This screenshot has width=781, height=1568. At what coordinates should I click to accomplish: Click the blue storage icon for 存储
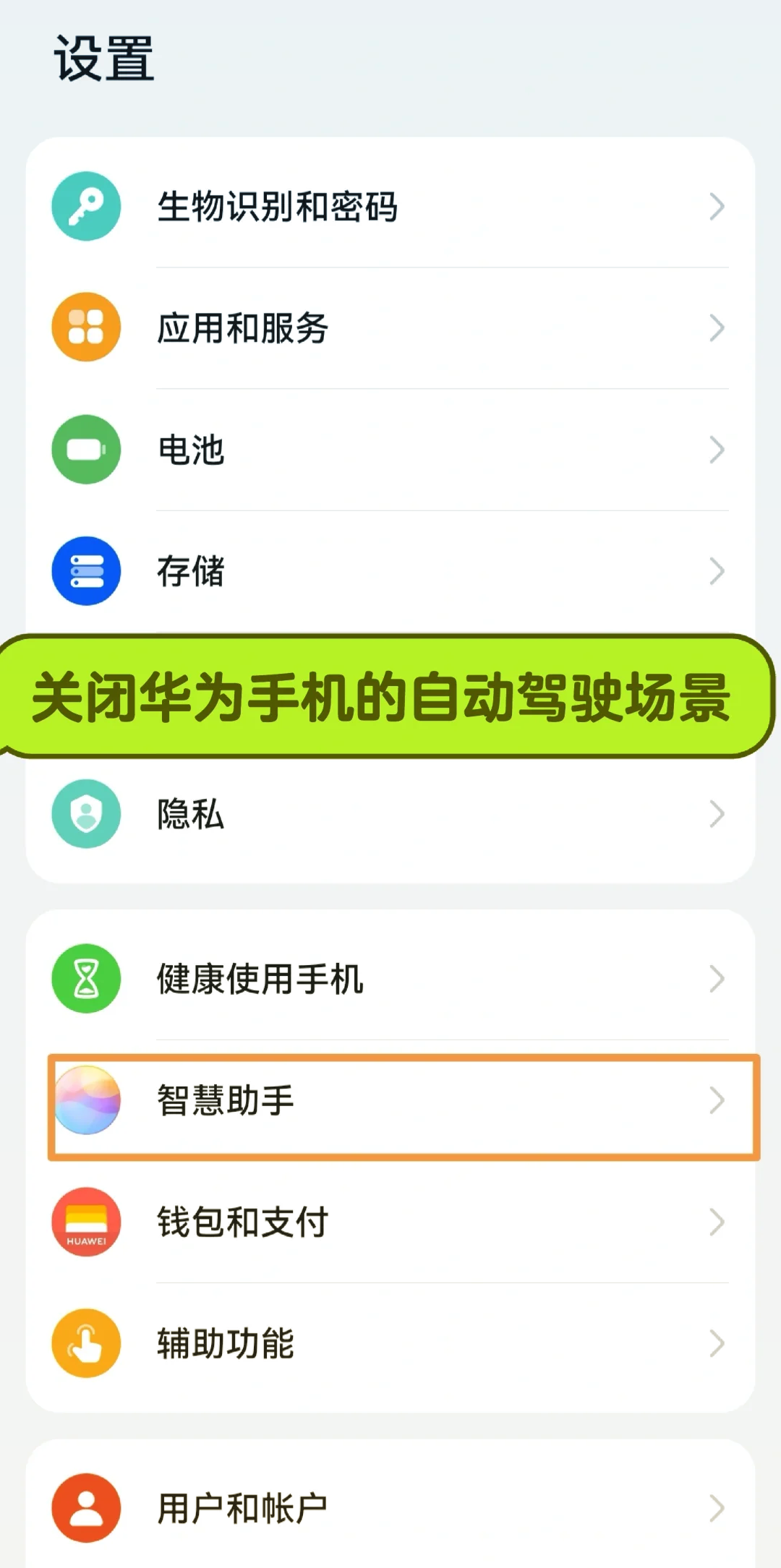click(85, 571)
